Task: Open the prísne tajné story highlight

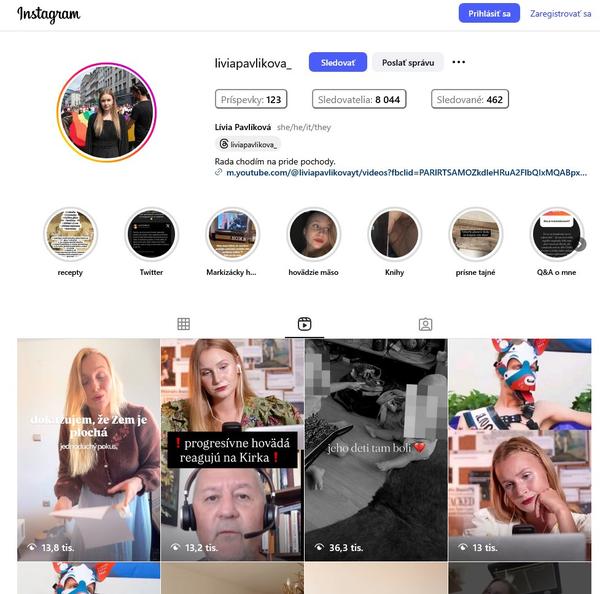Action: point(475,235)
